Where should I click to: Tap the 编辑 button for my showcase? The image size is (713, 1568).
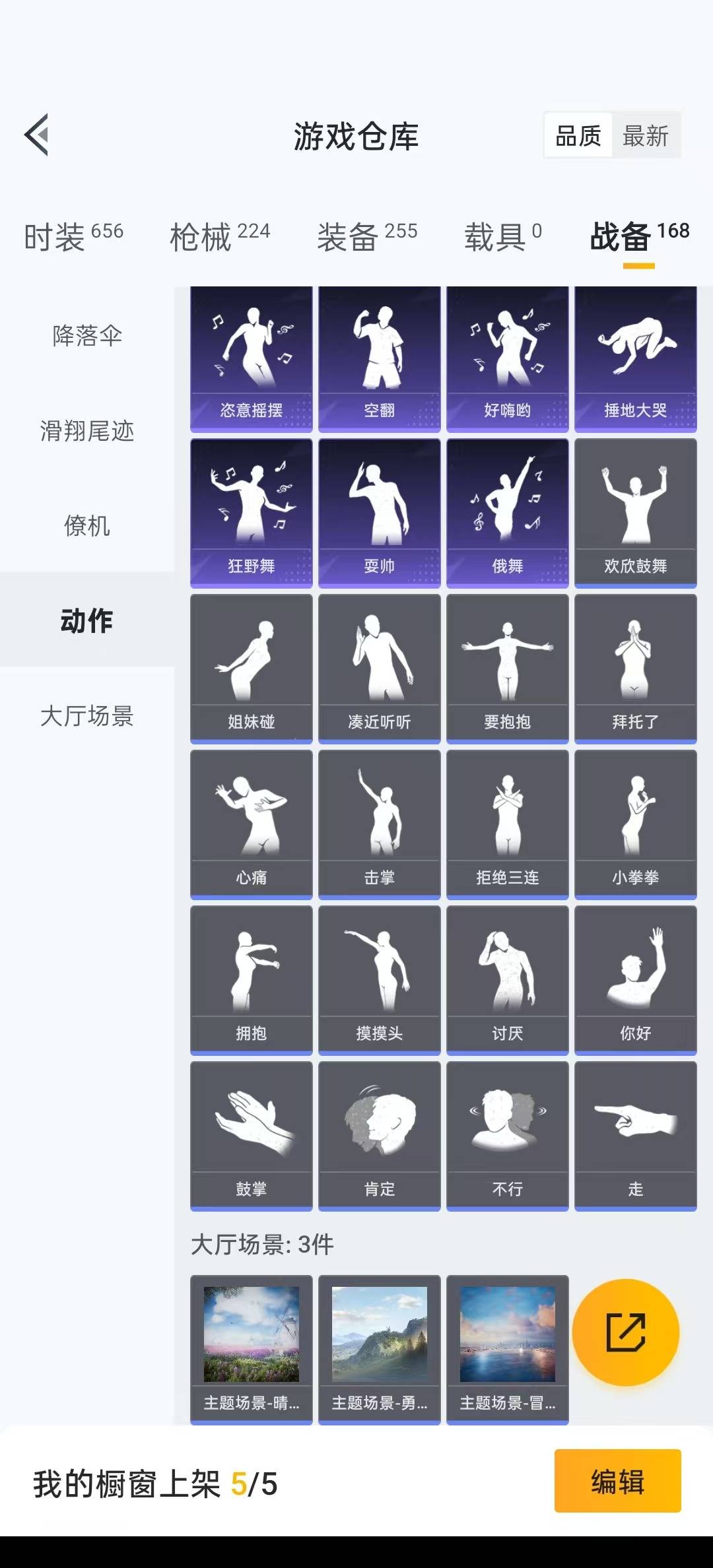coord(617,1480)
